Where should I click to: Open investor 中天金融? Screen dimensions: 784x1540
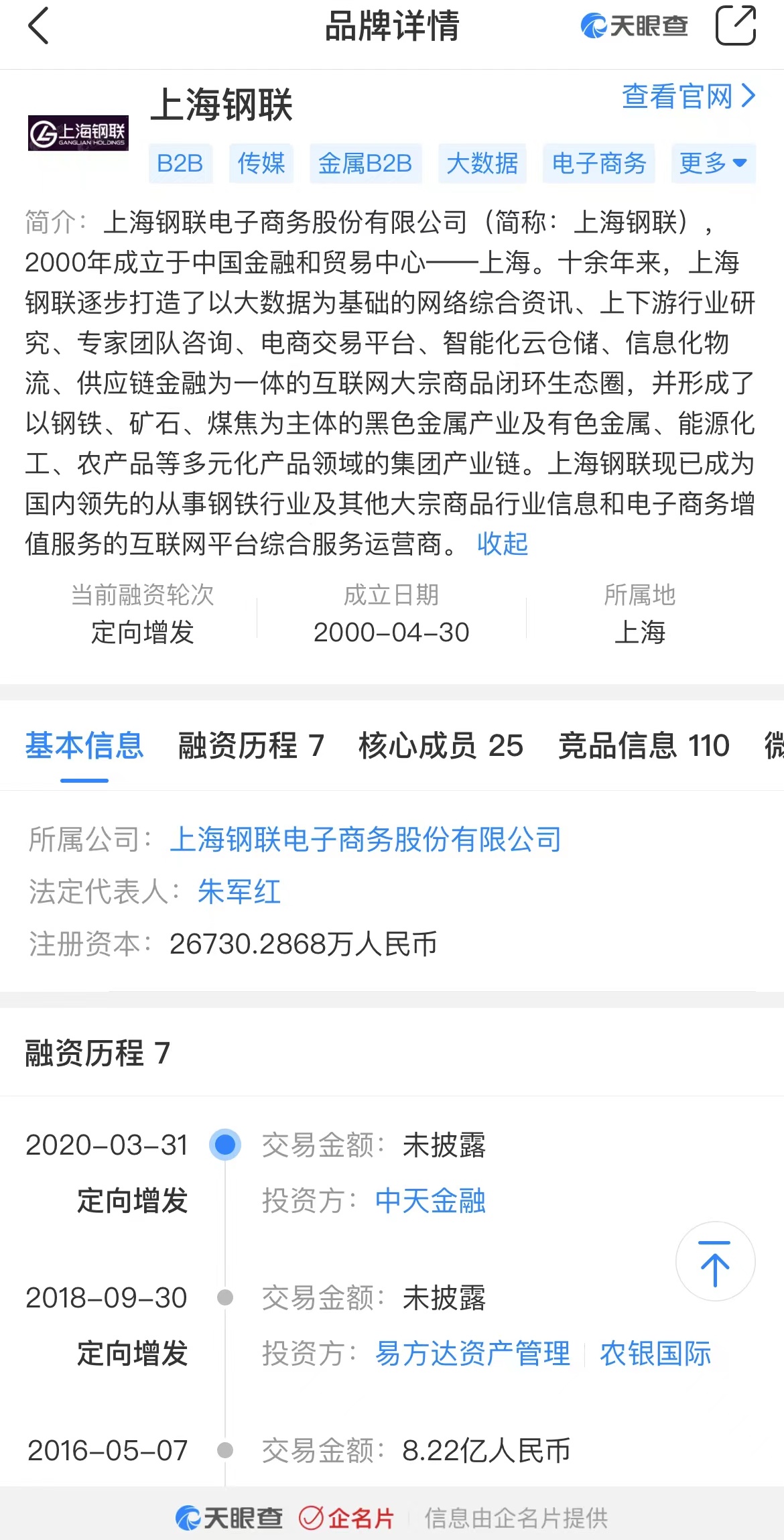(430, 1200)
